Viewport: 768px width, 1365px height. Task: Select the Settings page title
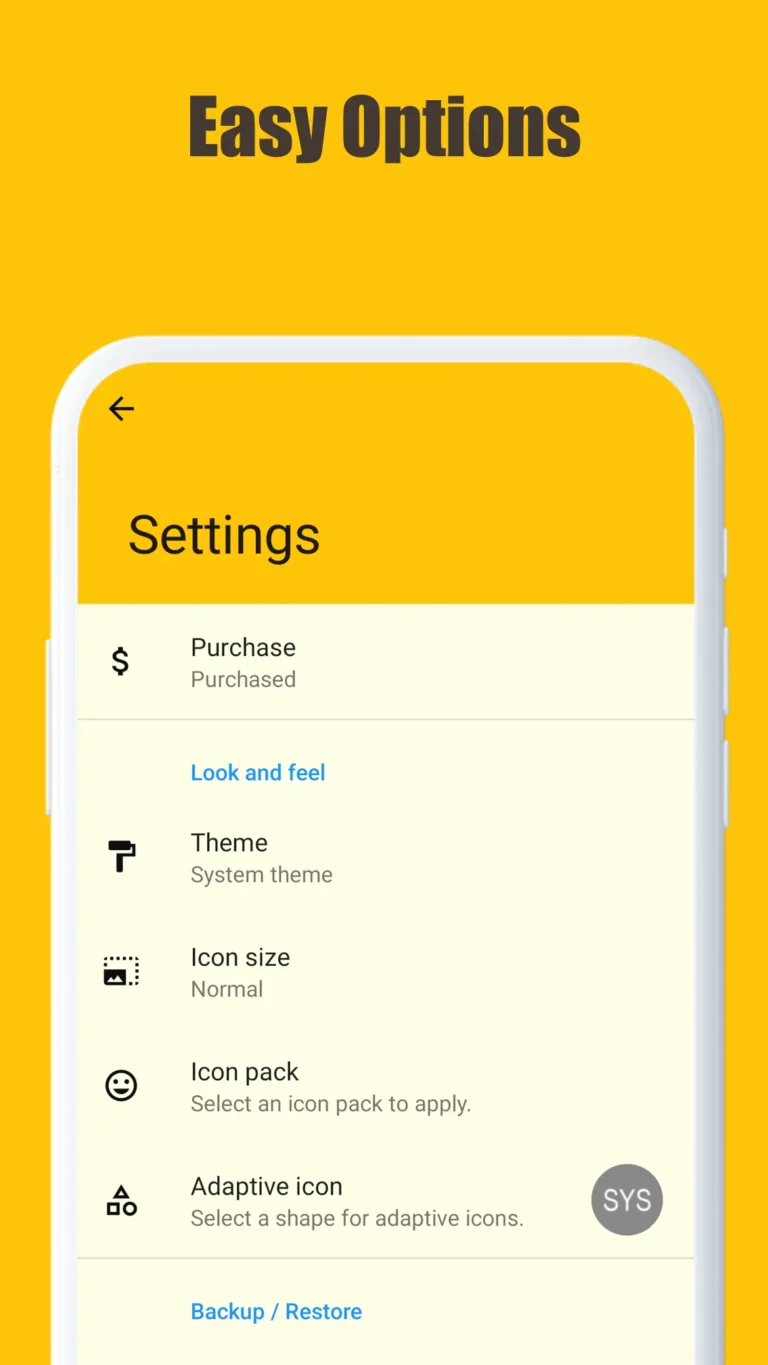tap(222, 535)
